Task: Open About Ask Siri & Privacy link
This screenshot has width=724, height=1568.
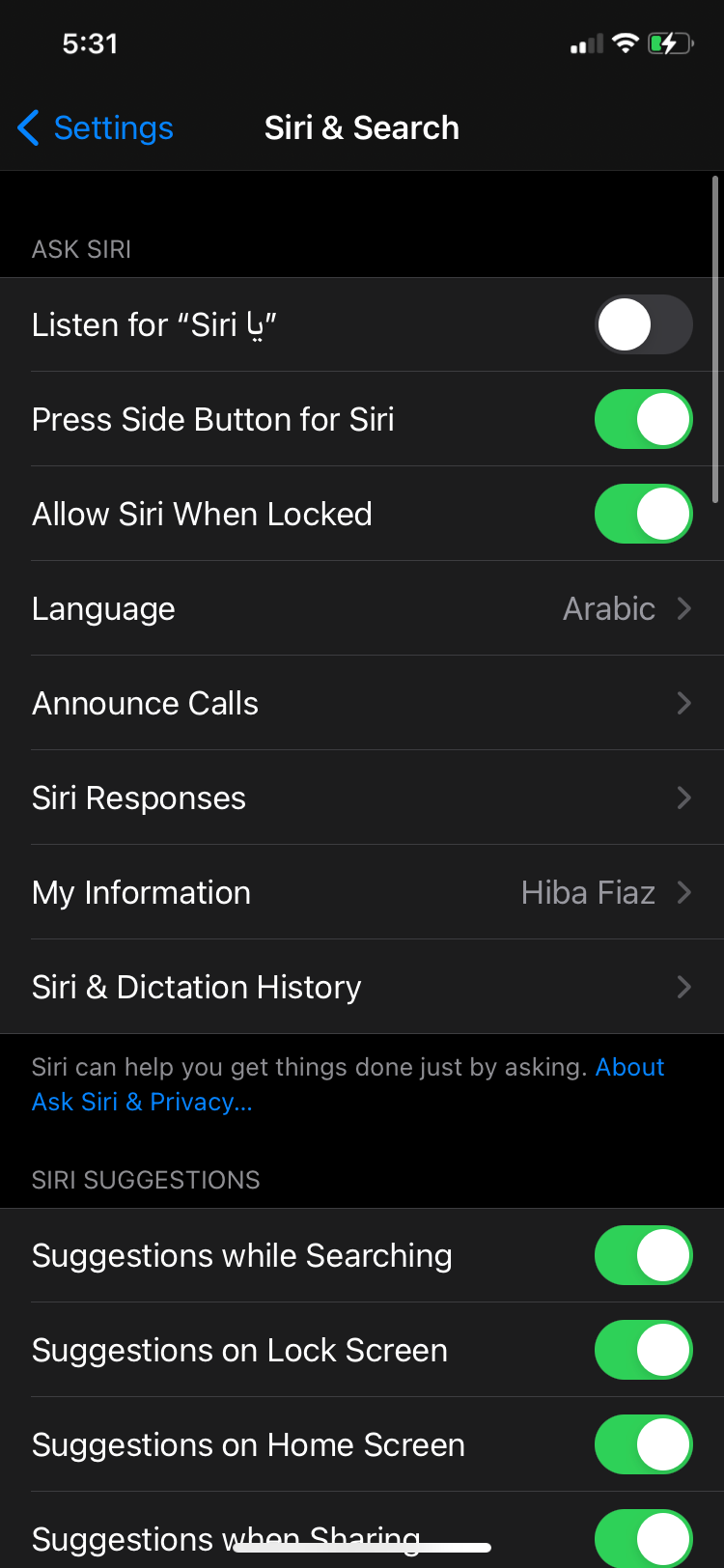Action: [142, 1102]
